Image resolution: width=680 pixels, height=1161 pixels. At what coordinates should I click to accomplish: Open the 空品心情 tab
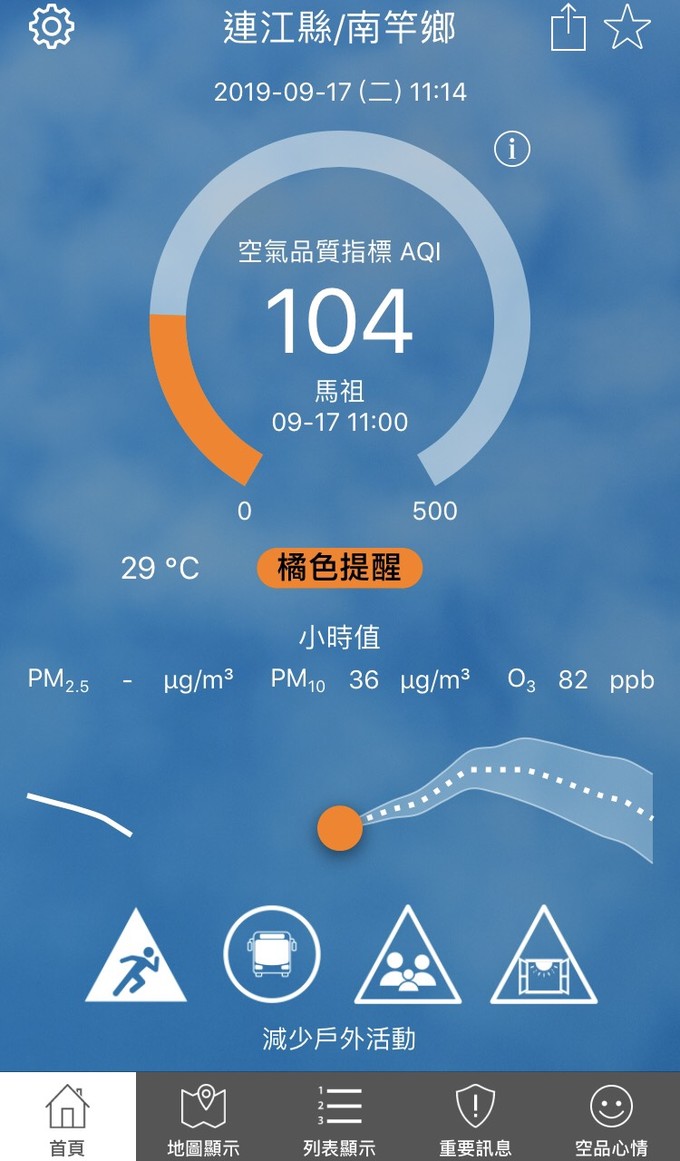[x=611, y=1117]
